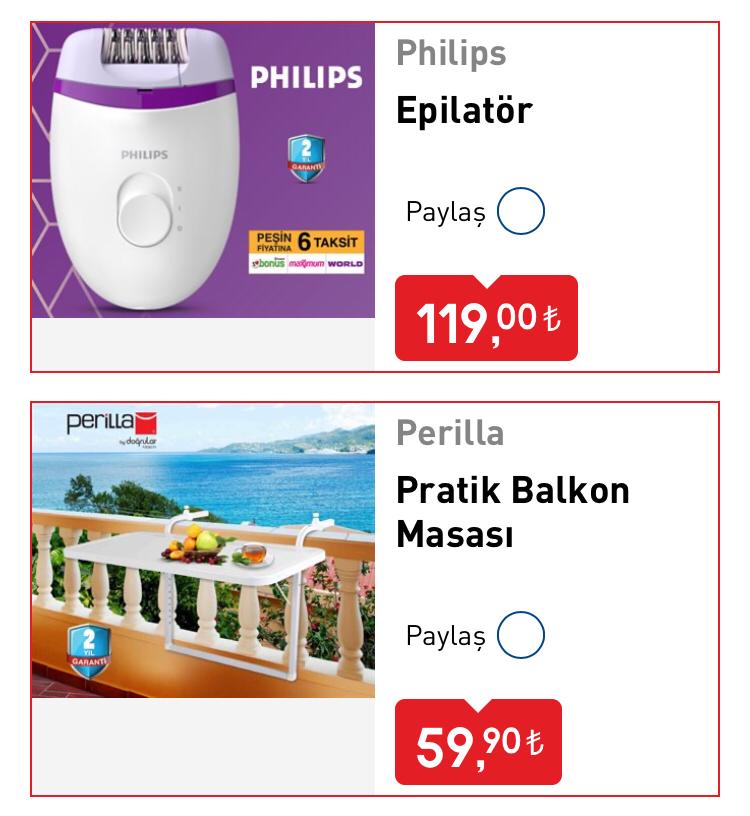Screen dimensions: 750x816
Task: Open the Perilla Pratik Balkon Masası card
Action: click(x=512, y=511)
